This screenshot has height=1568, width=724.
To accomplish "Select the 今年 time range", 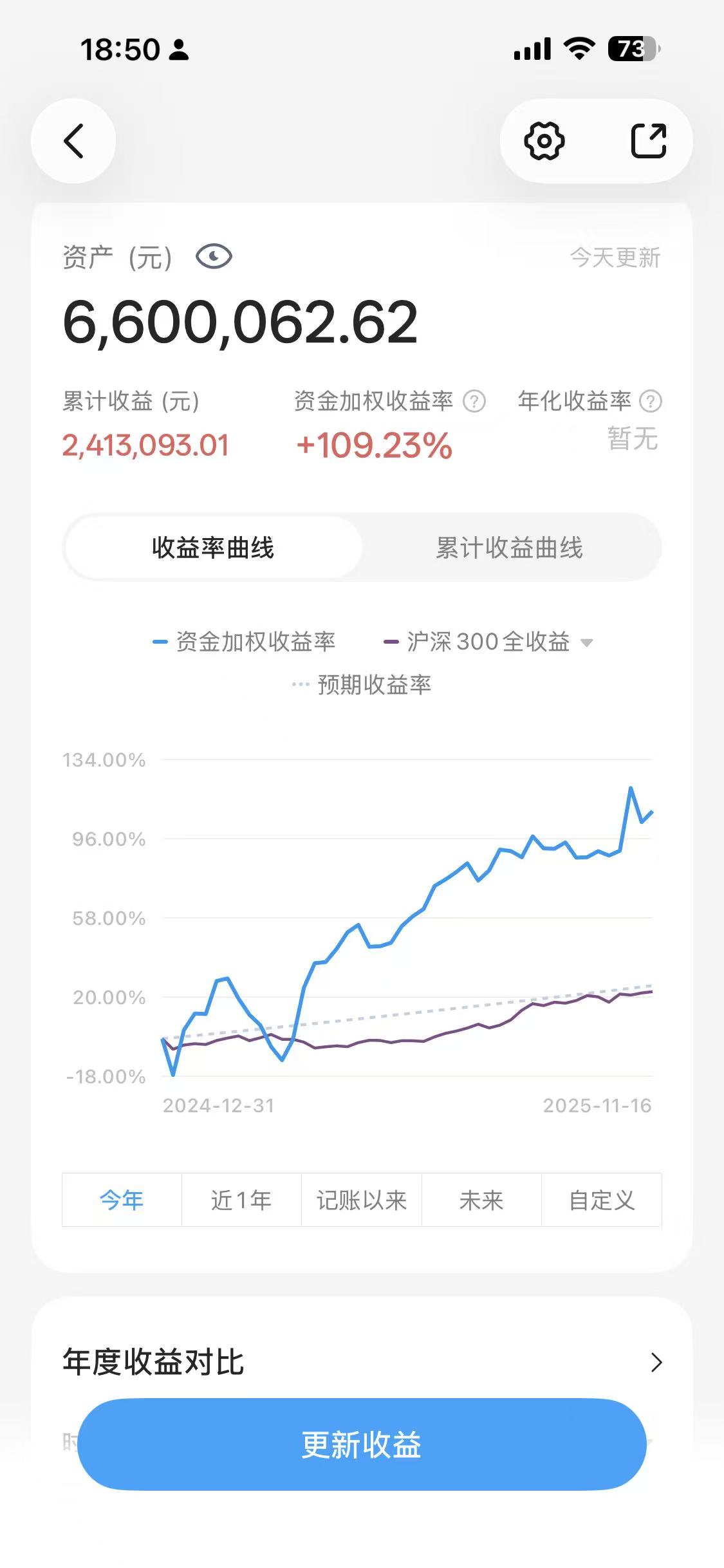I will point(122,1200).
